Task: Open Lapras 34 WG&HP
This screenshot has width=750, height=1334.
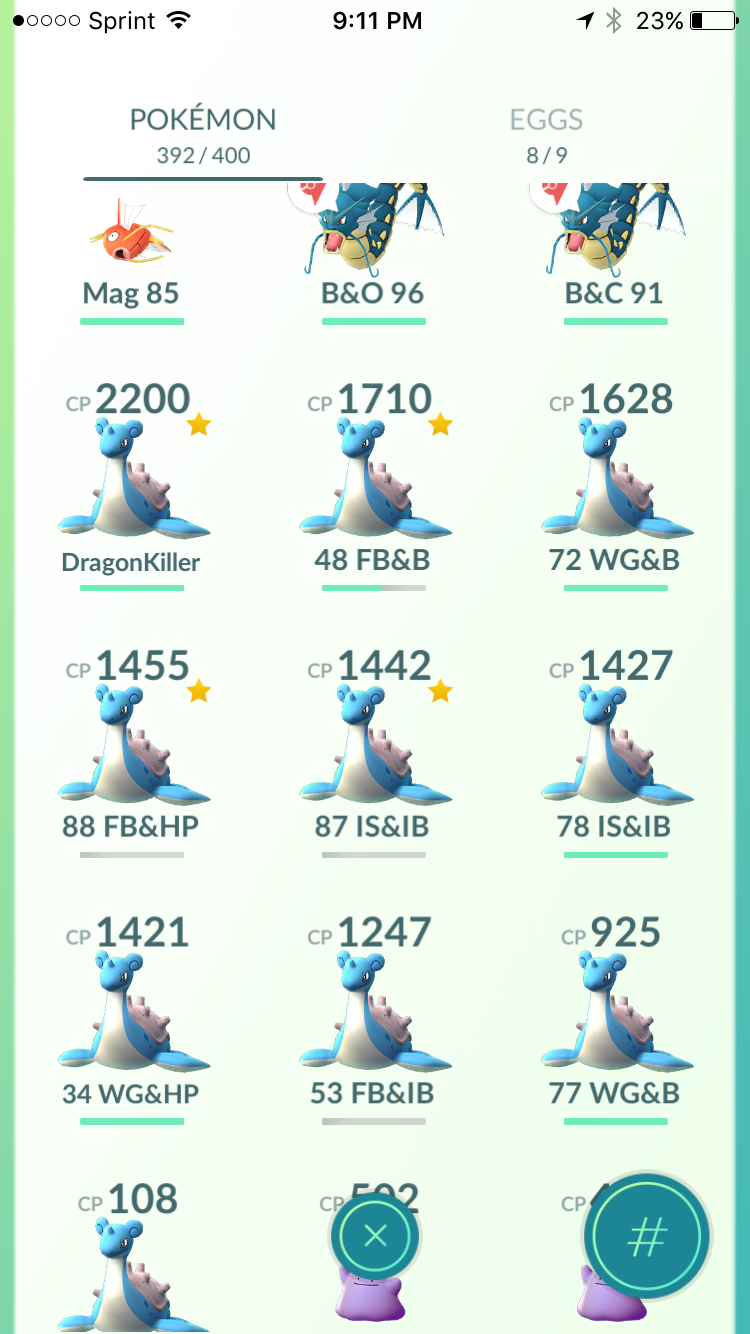Action: tap(132, 1018)
